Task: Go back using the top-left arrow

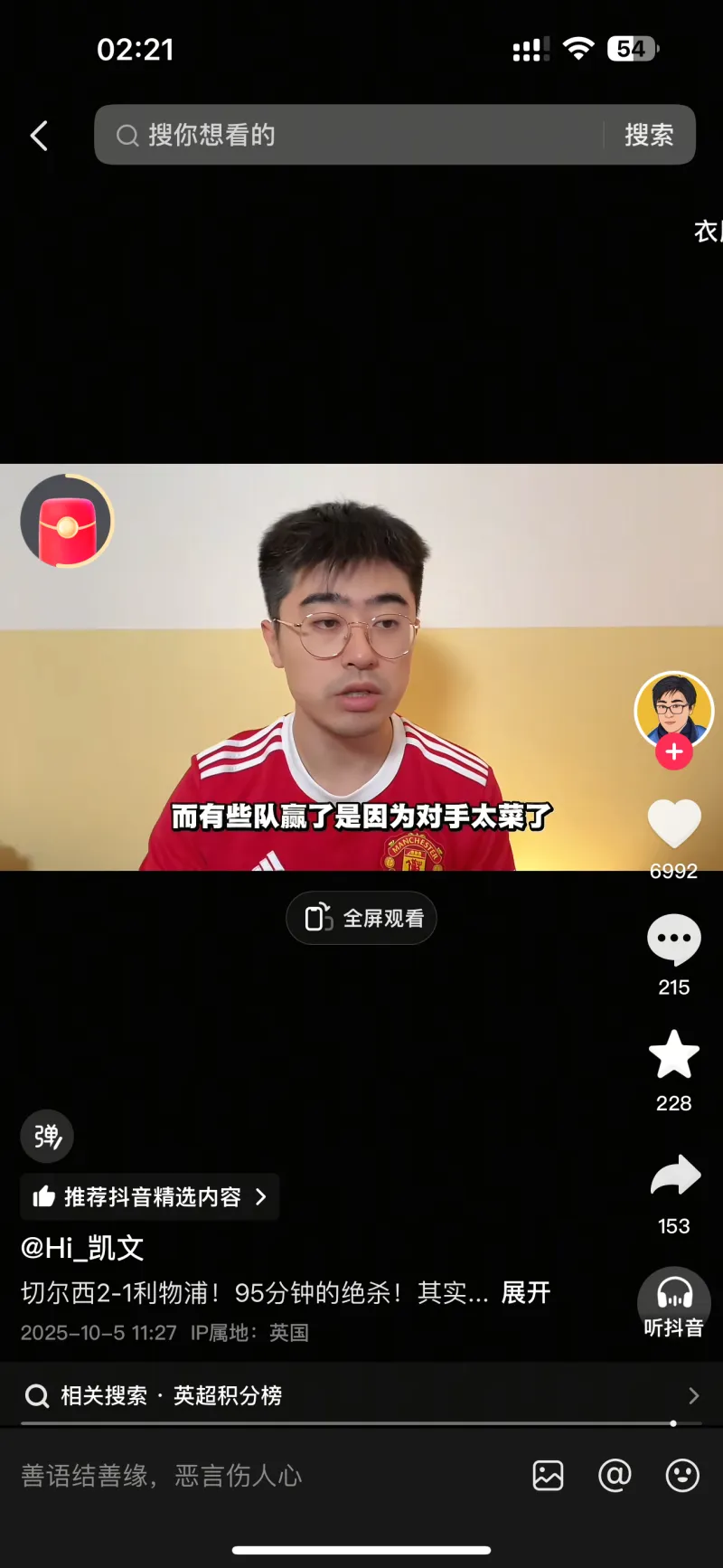Action: click(x=39, y=137)
